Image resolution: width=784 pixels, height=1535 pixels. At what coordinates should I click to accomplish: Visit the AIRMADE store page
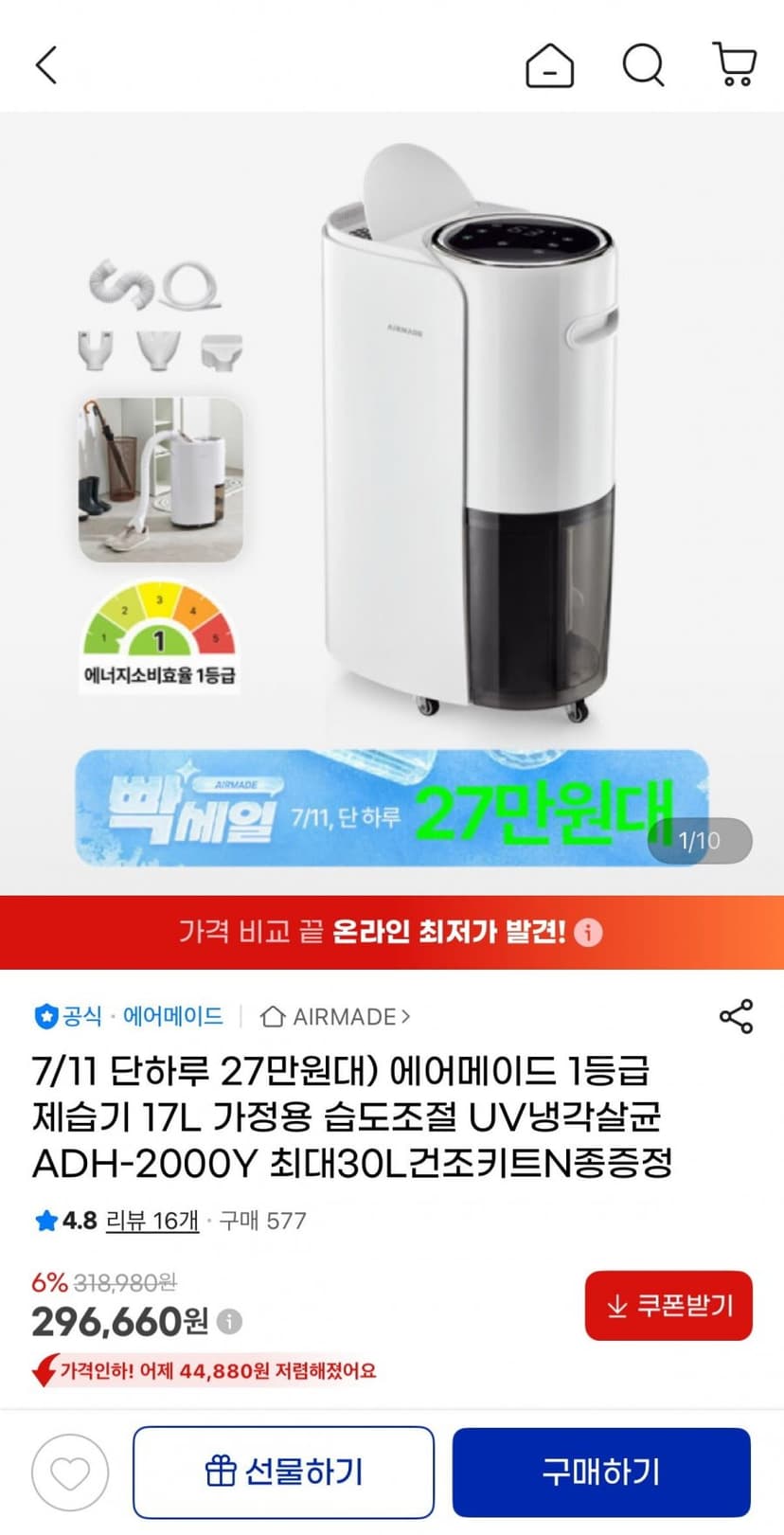pos(335,1016)
